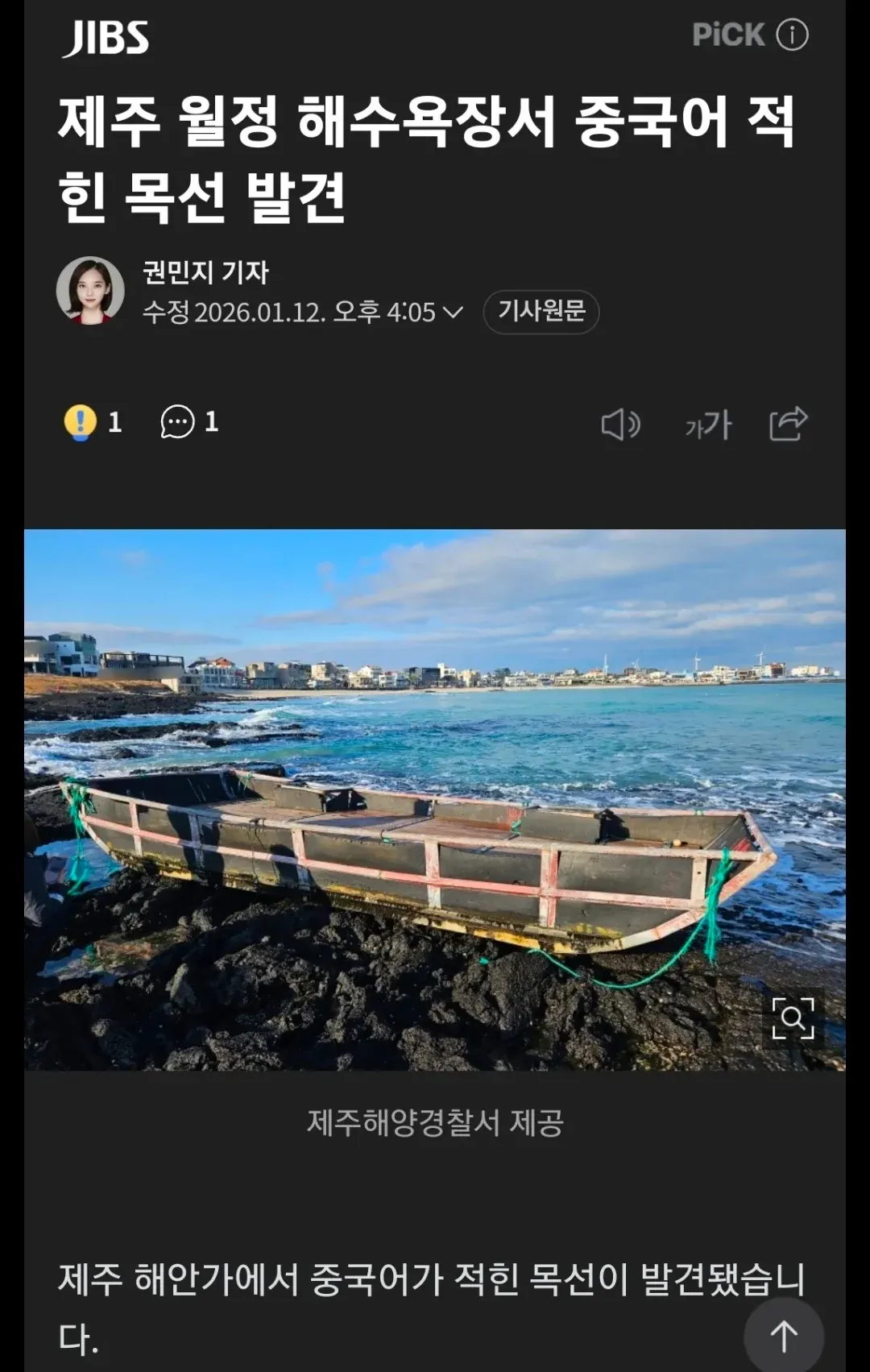870x1372 pixels.
Task: Zoom the photo using the magnifier icon
Action: coord(794,1021)
